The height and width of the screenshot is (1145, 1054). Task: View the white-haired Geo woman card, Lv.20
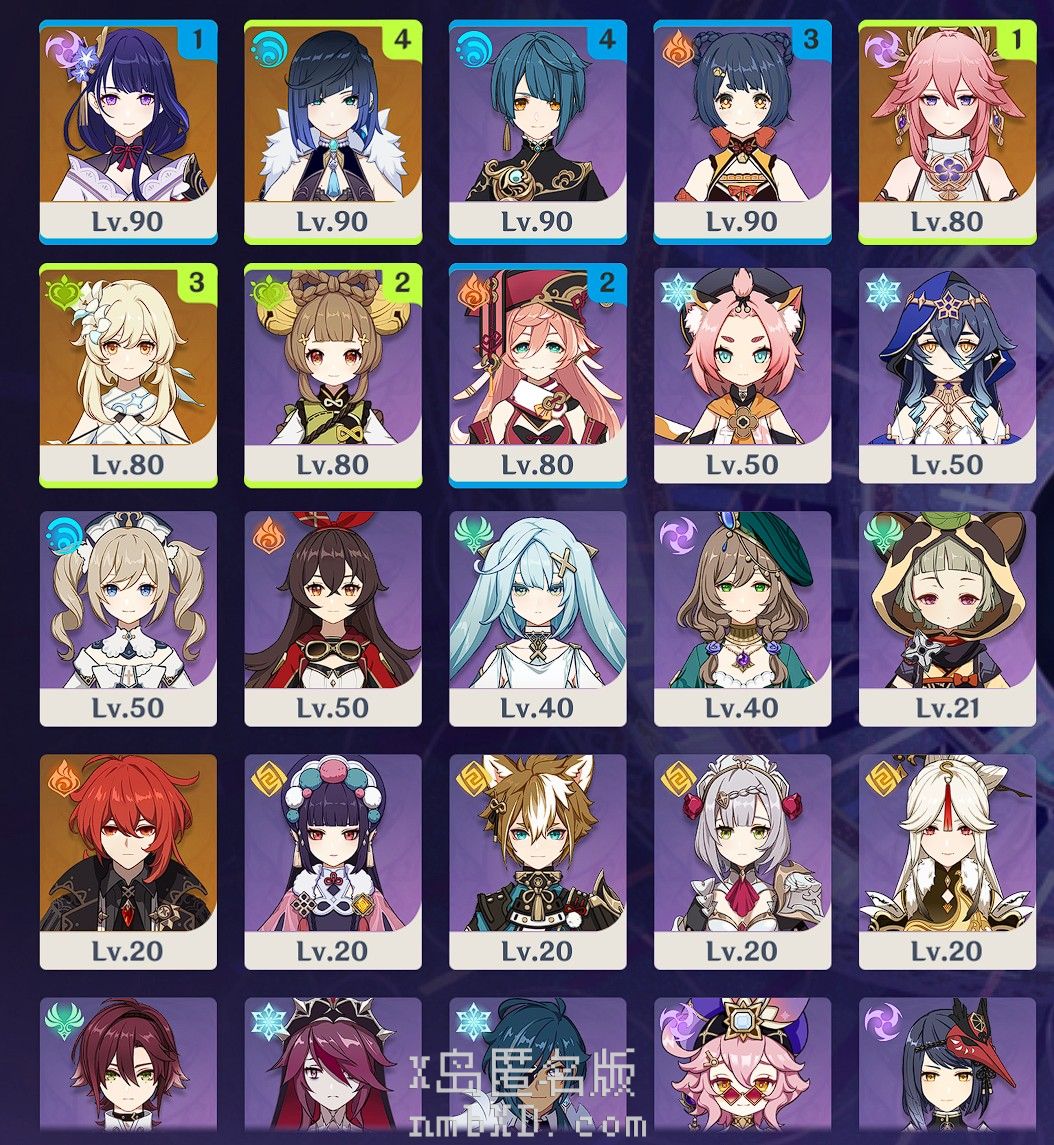(x=947, y=862)
